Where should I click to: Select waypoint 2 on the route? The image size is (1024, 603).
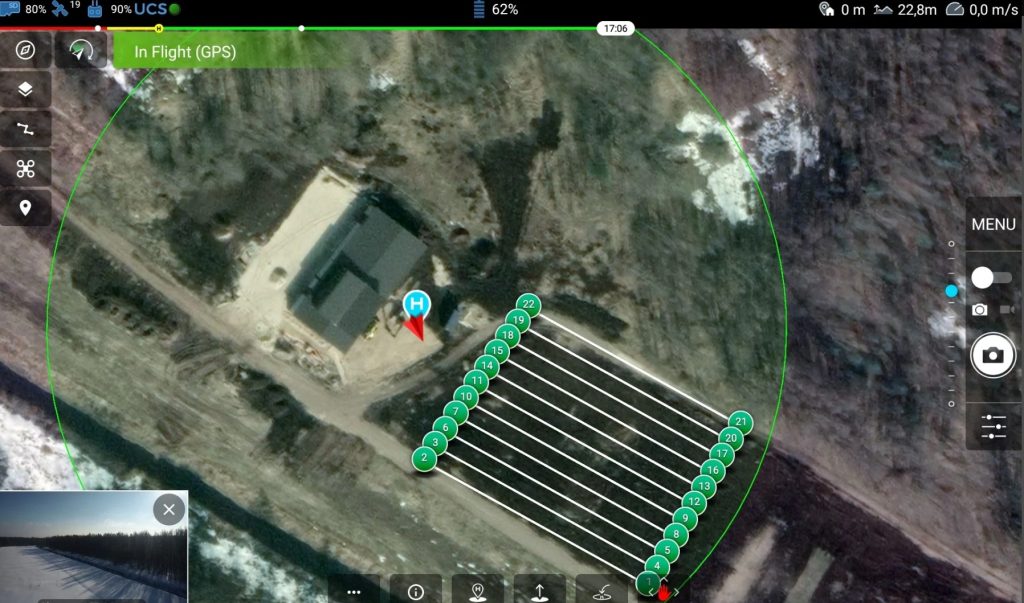point(424,458)
